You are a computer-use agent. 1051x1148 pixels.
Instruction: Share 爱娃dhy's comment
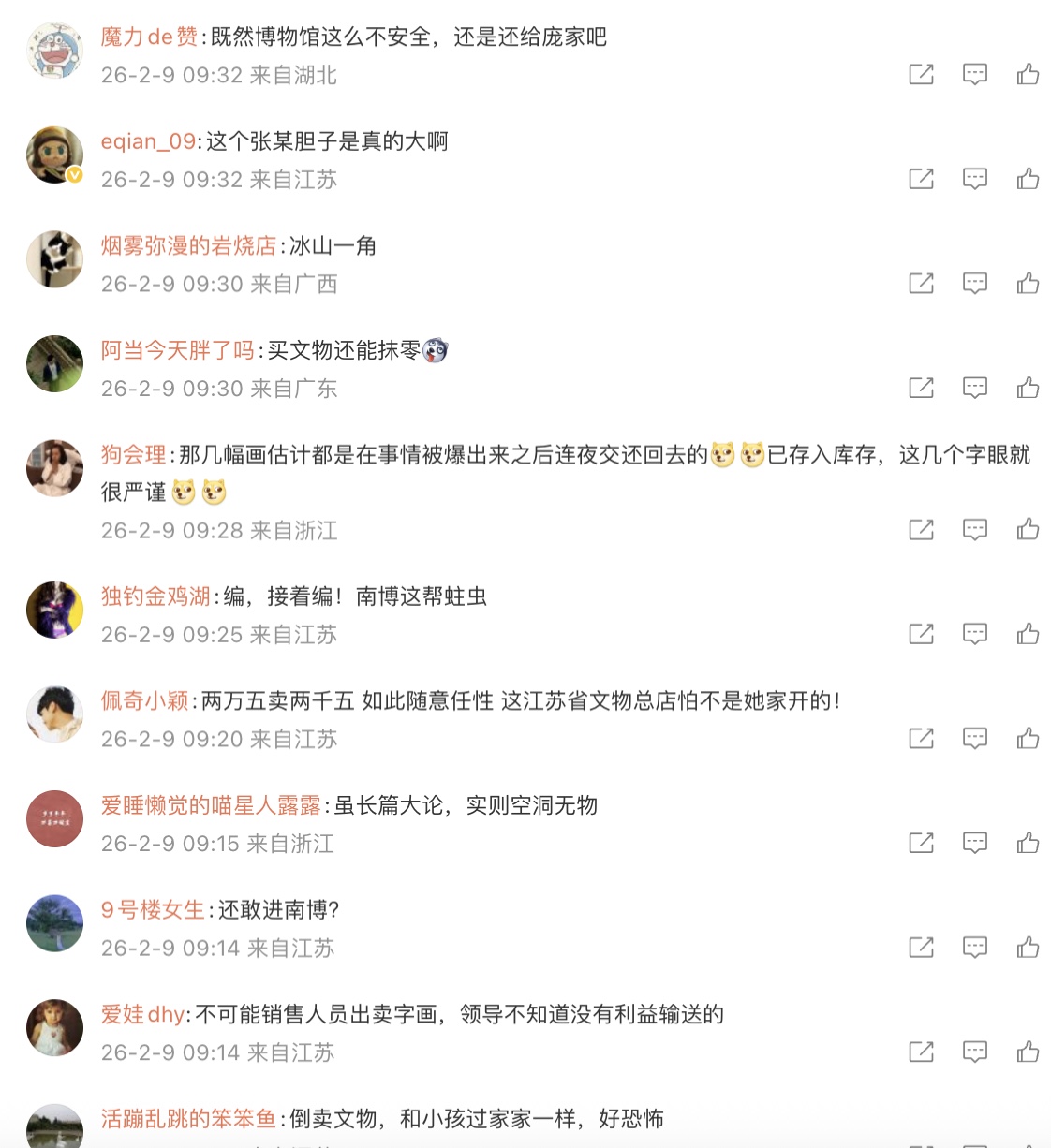click(x=921, y=1052)
